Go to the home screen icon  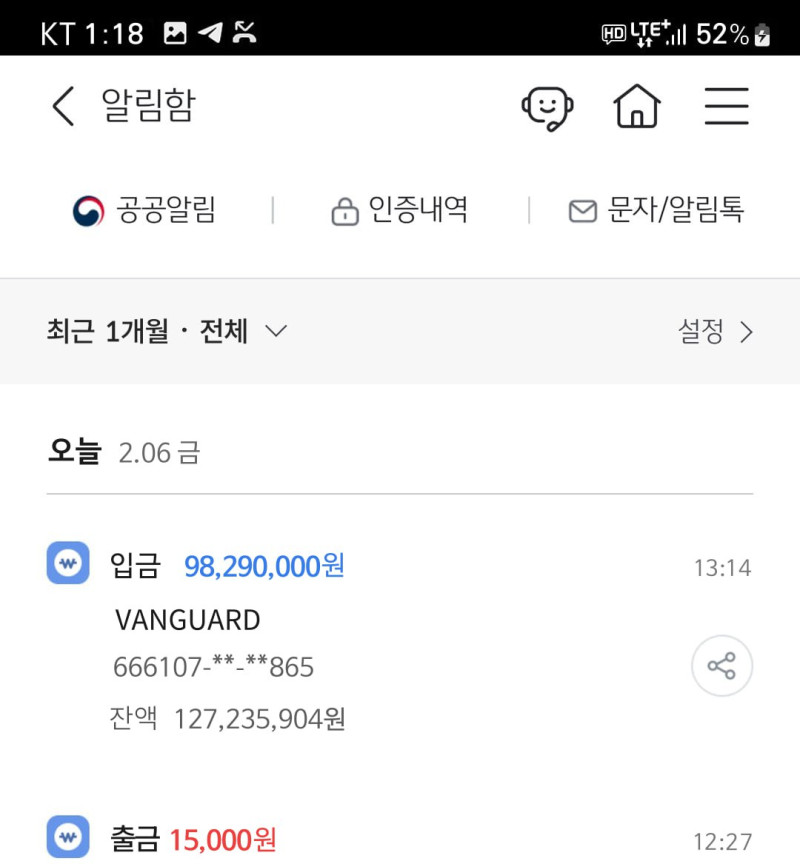click(637, 106)
